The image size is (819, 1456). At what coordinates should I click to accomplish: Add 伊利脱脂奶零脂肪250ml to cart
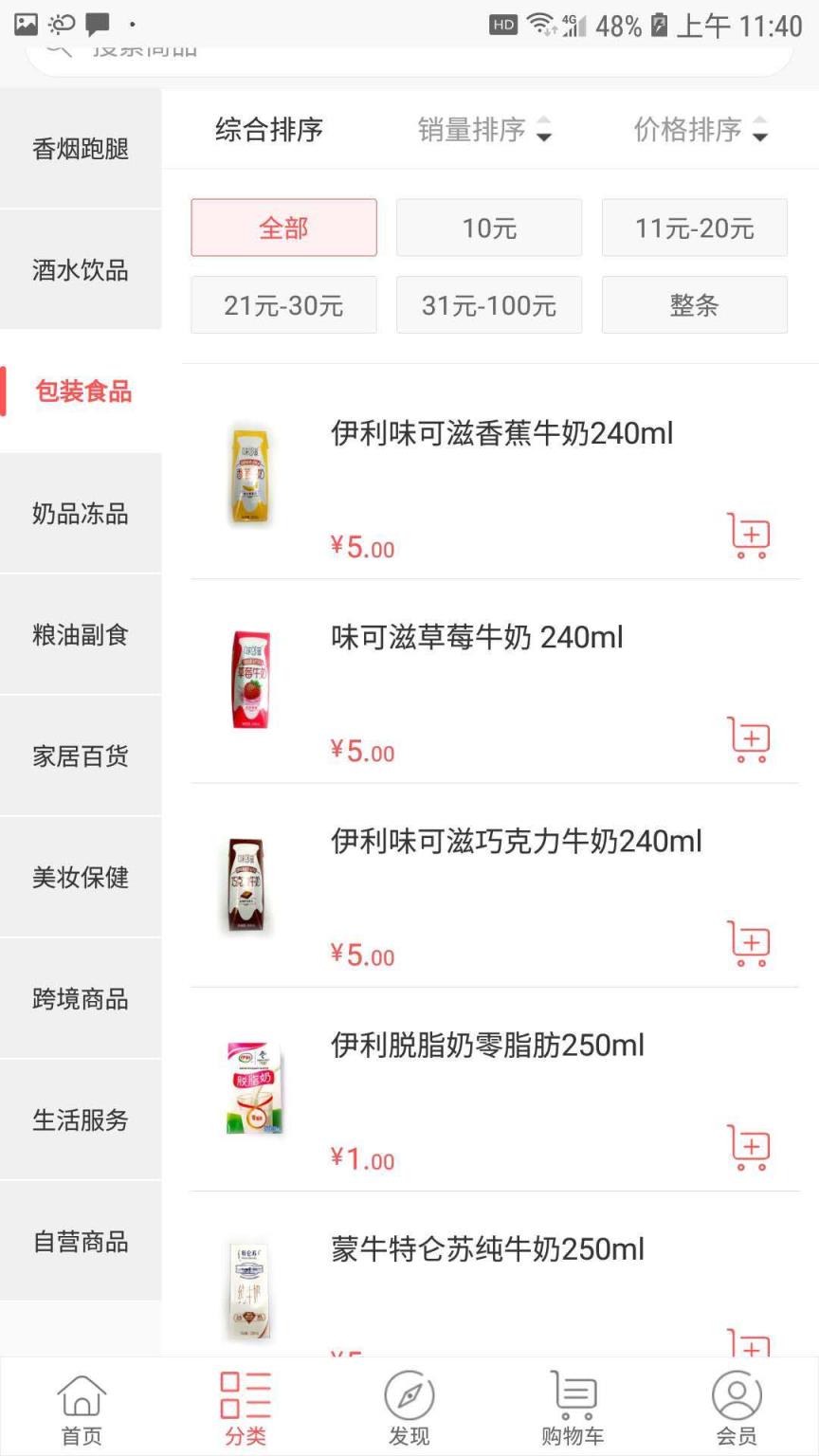749,1147
